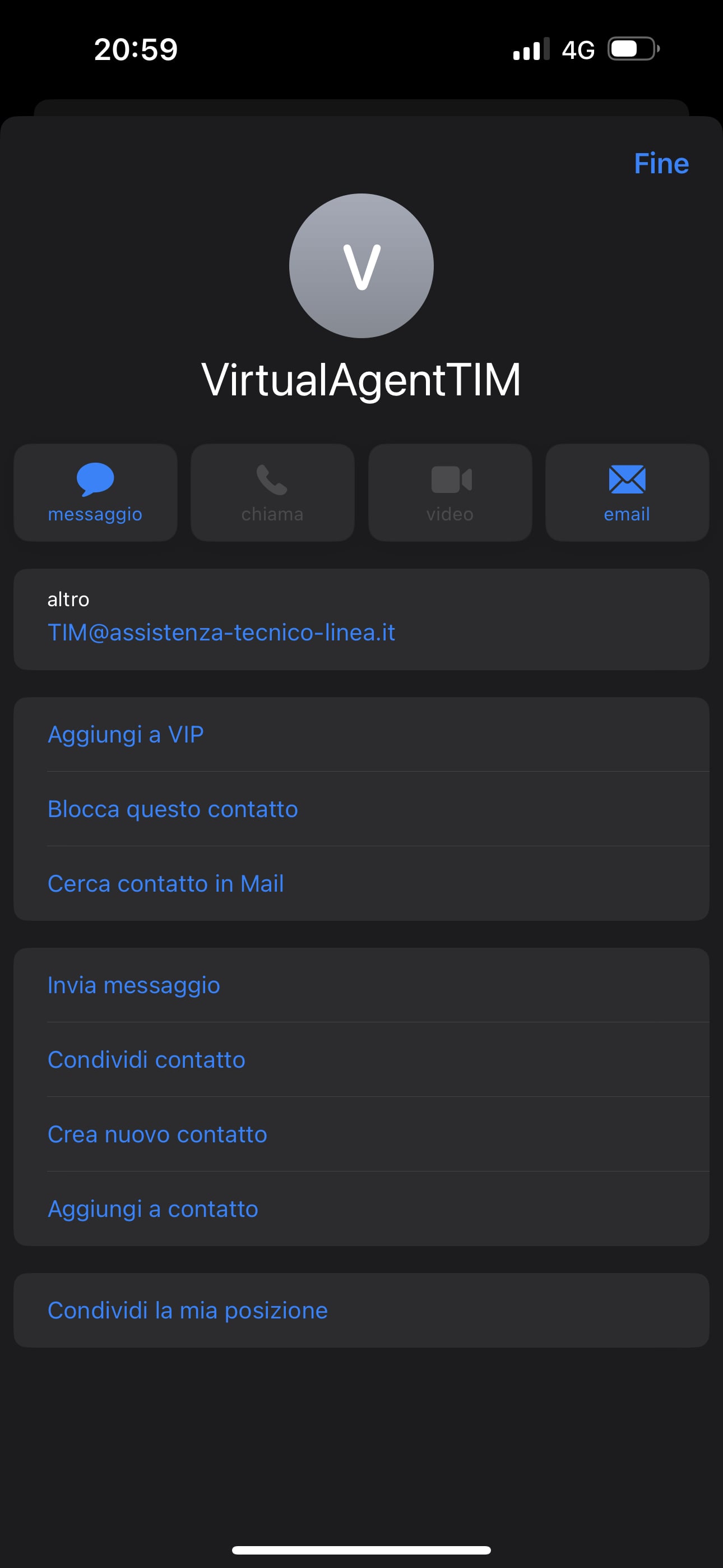
Task: Tap Condividi la mia posizione
Action: 361,1310
